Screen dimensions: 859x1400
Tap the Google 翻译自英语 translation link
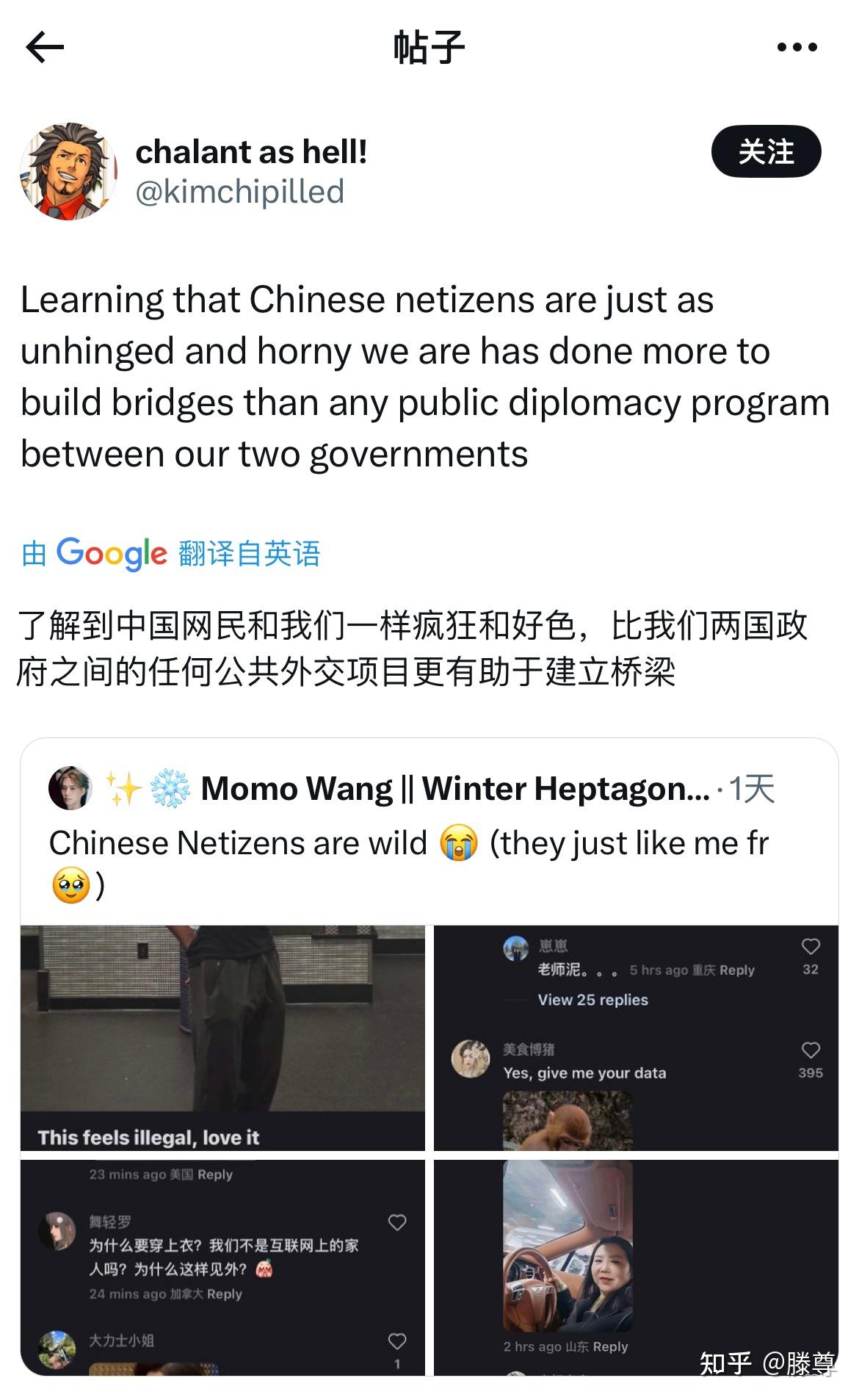click(x=171, y=553)
